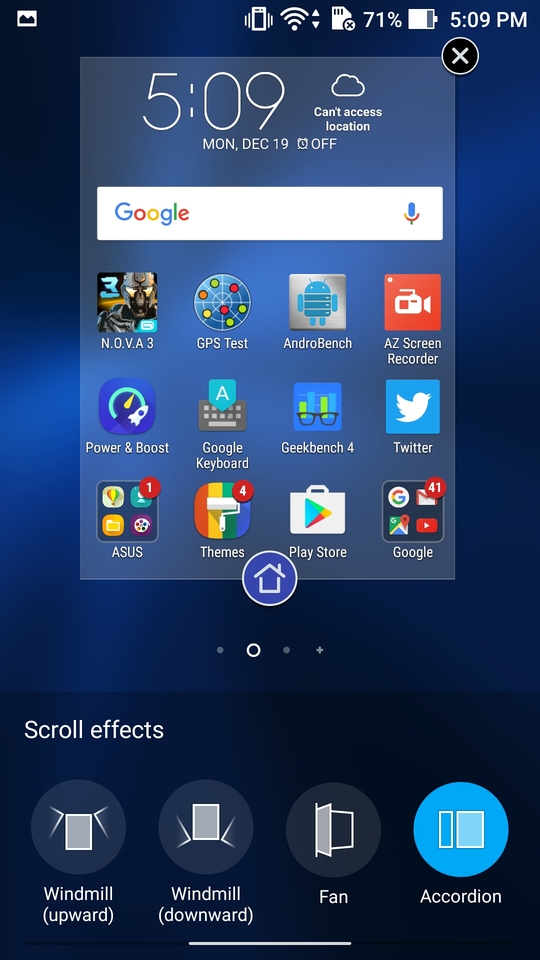Open AZ Screen Recorder

[413, 320]
